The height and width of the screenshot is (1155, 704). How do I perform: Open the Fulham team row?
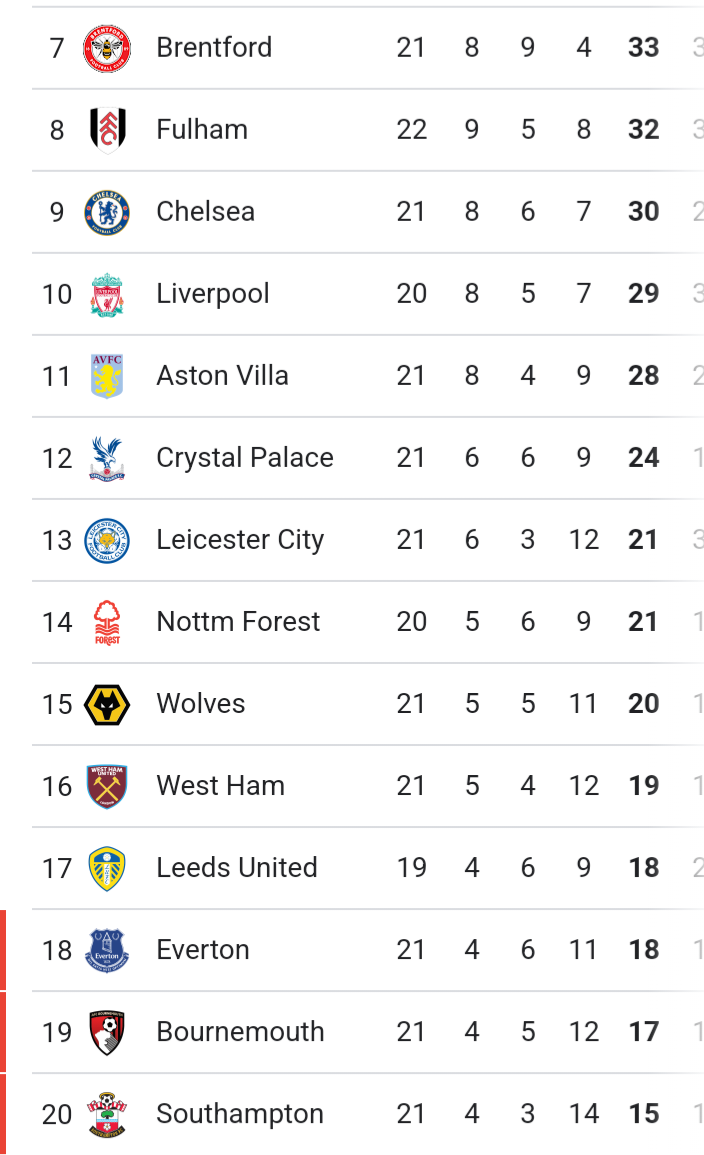tap(367, 130)
